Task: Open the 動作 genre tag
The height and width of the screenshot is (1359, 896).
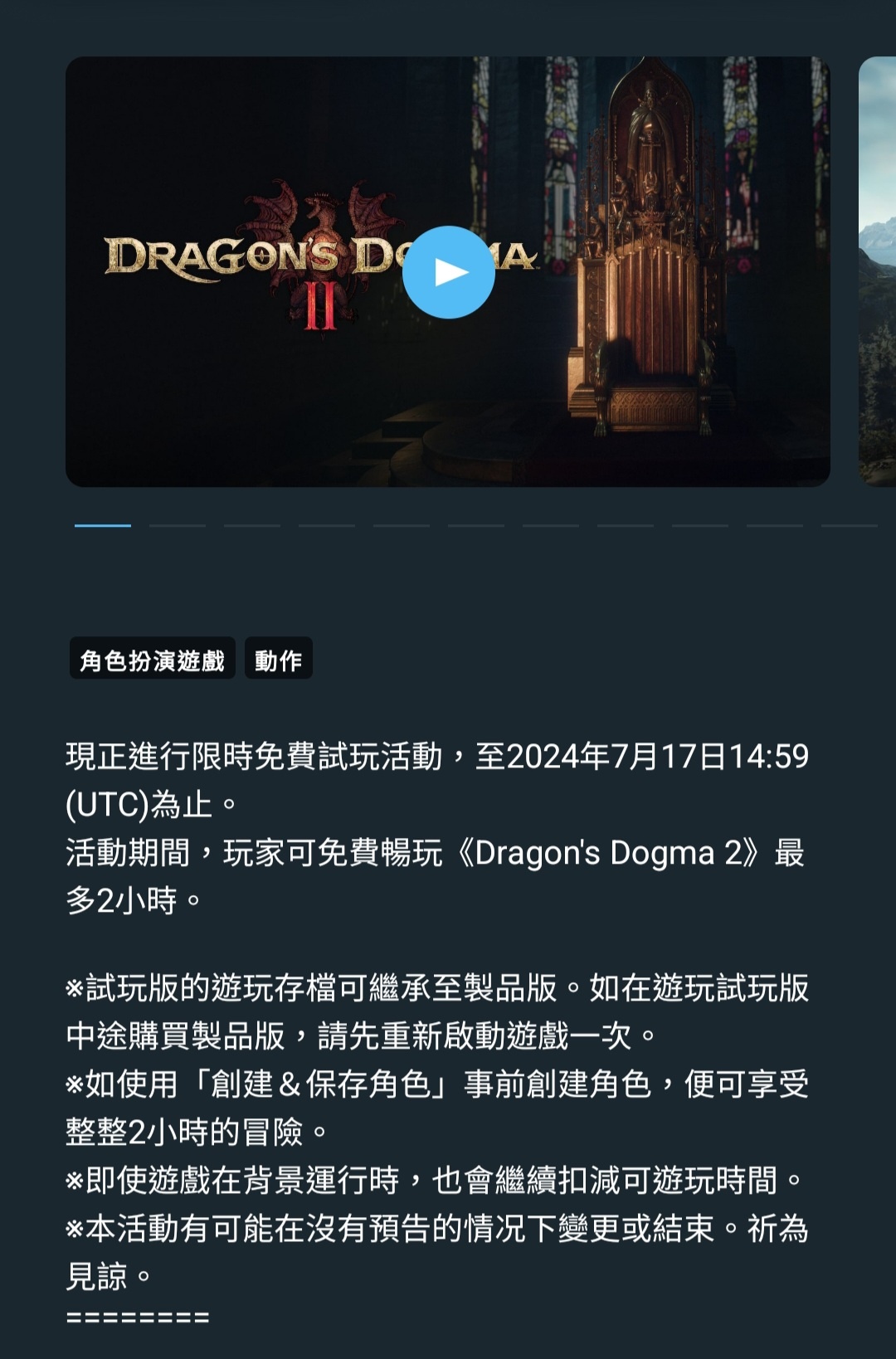Action: point(278,660)
